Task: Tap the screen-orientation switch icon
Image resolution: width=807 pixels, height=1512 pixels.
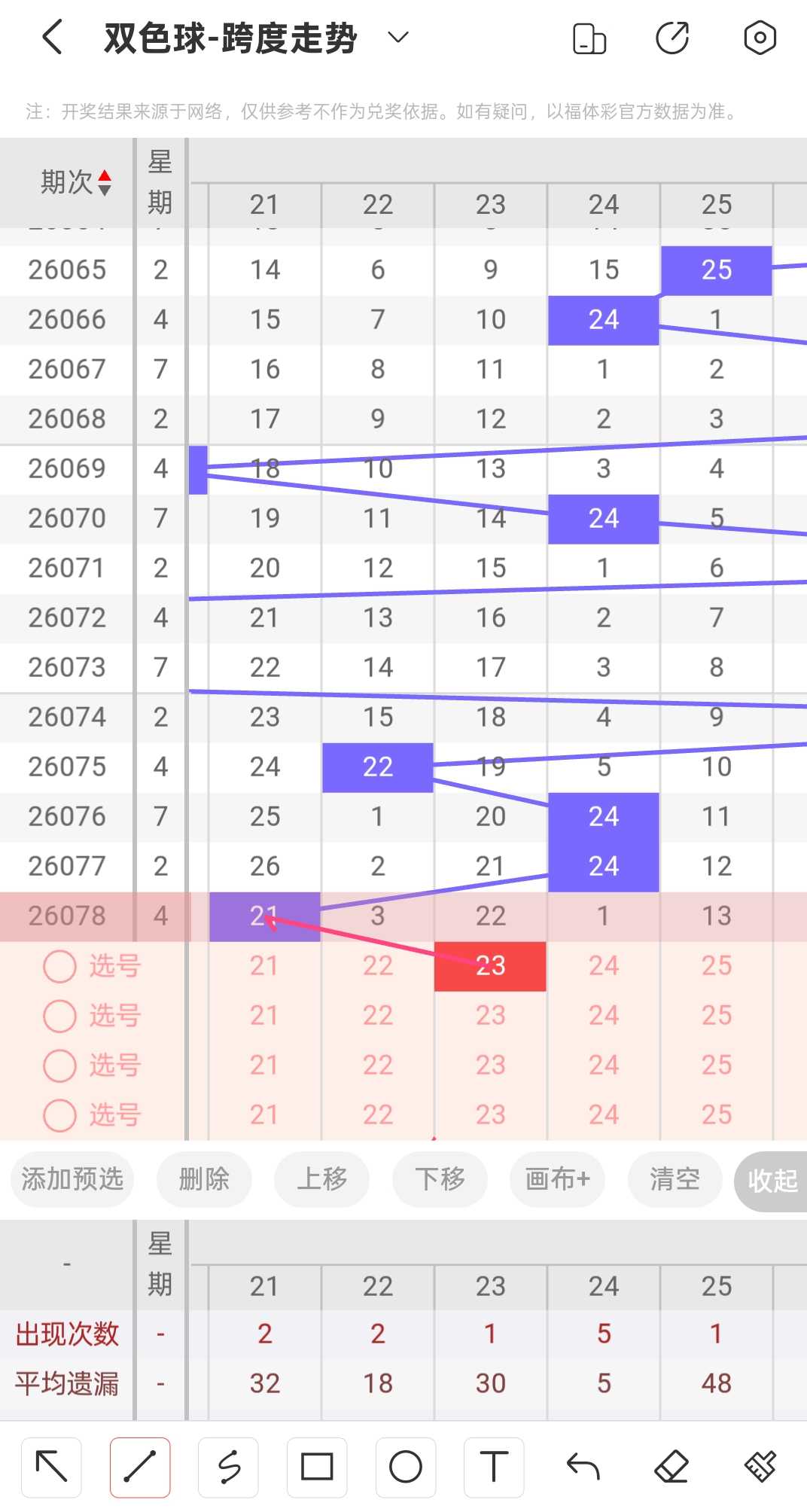Action: point(589,38)
